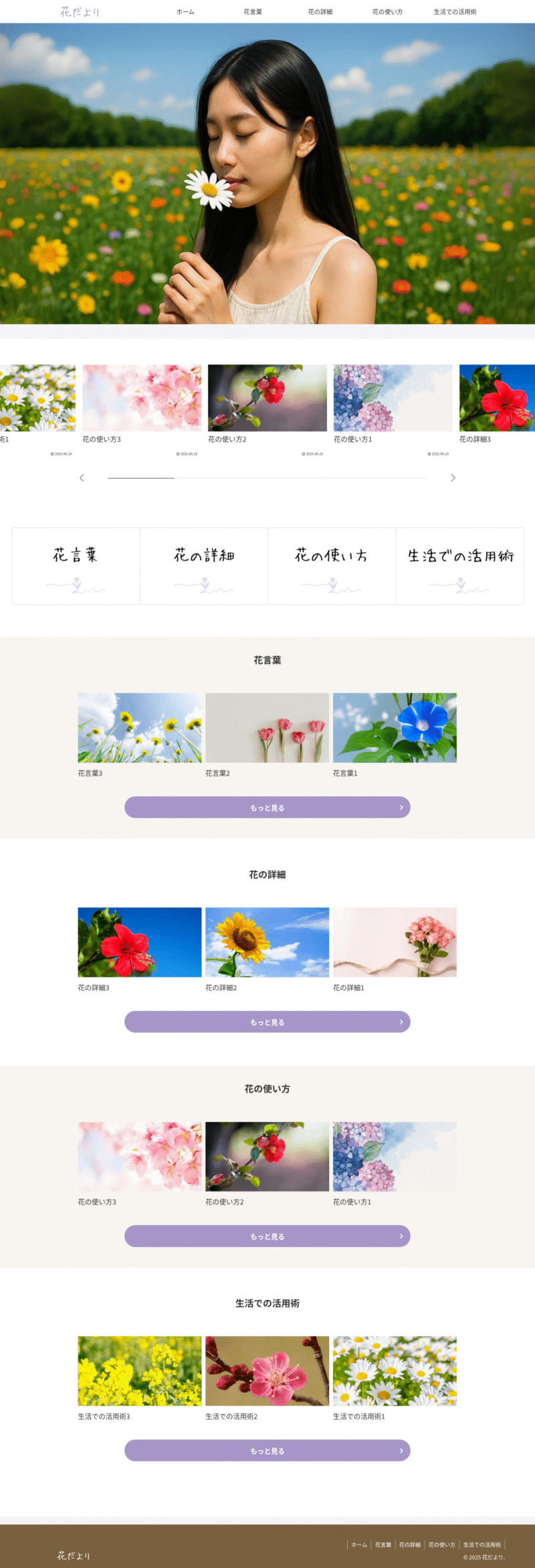Open the handwritten 生活での活用術 category card

tap(460, 566)
